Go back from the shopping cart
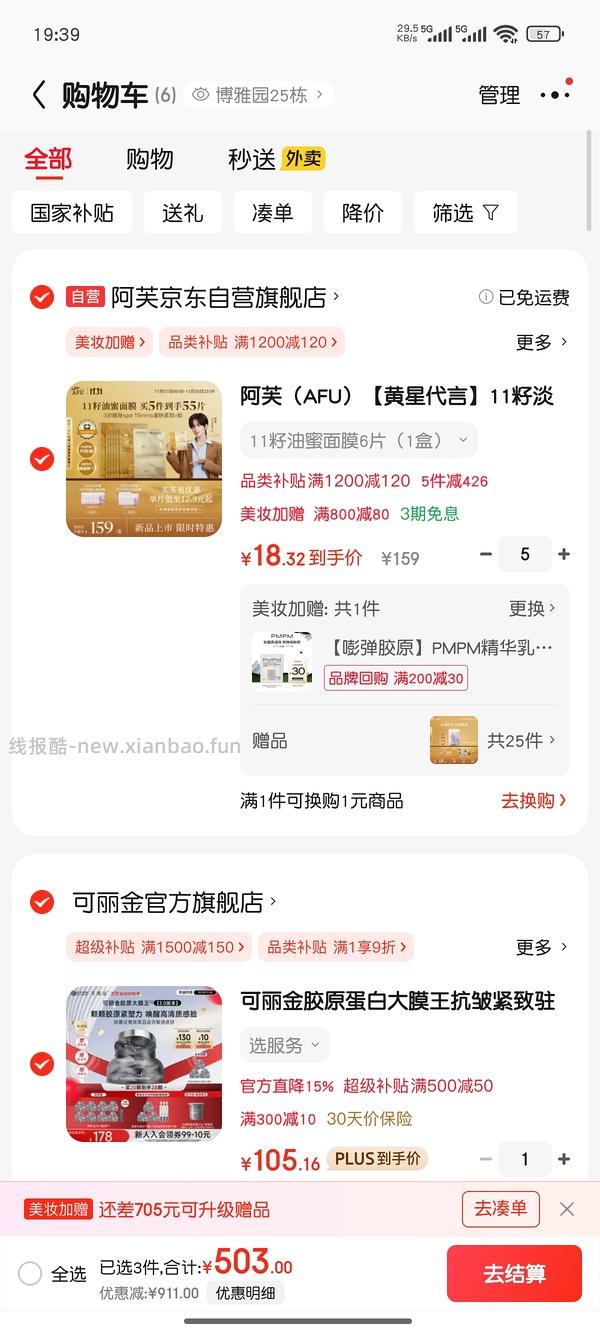 38,95
